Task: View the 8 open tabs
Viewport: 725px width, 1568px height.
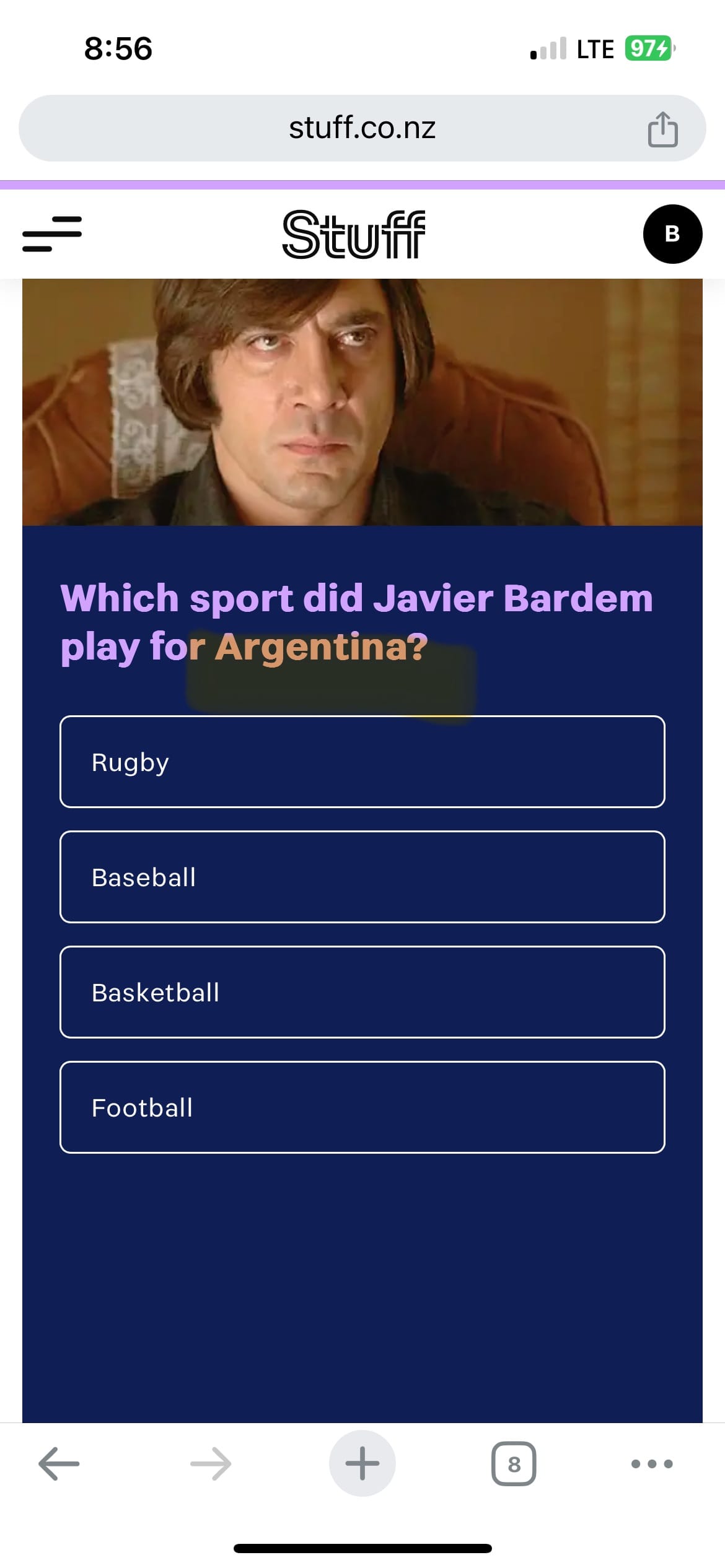Action: 514,1464
